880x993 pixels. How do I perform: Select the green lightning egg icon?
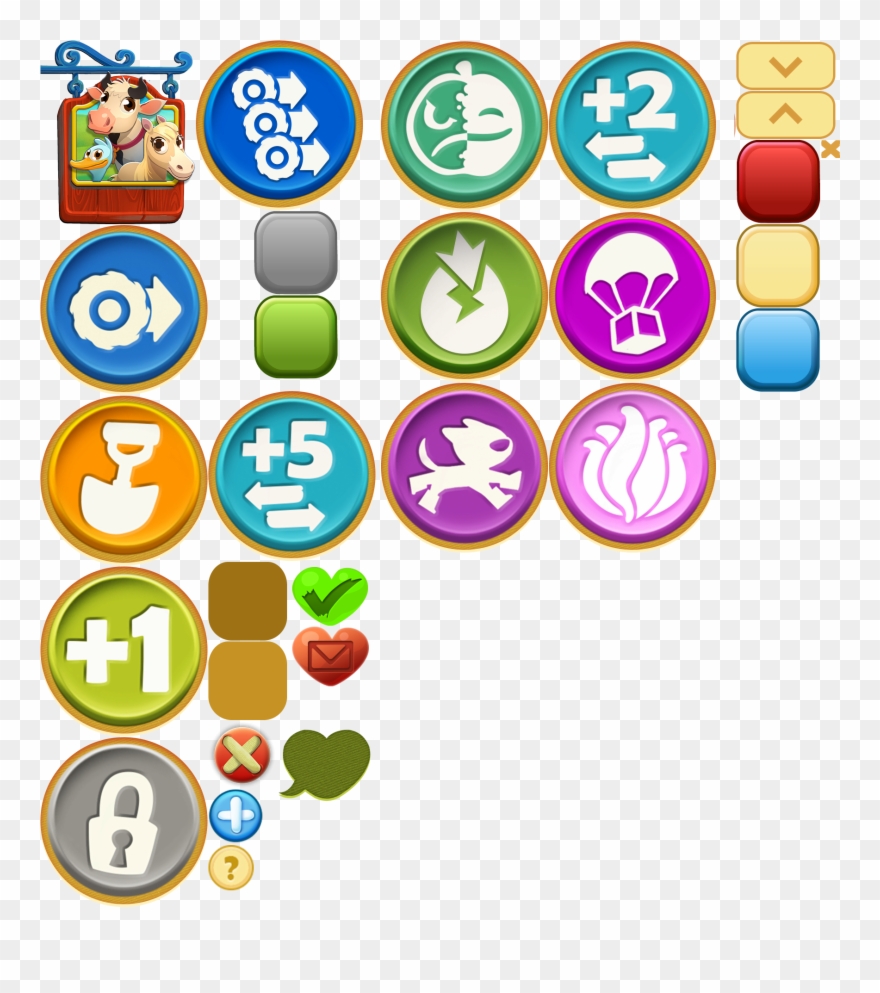click(463, 298)
